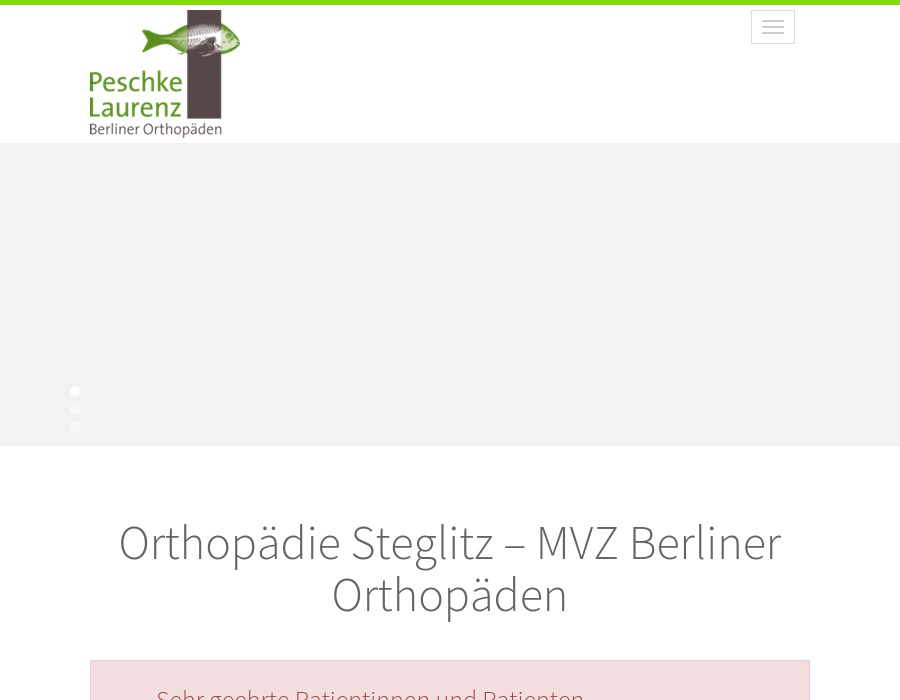The width and height of the screenshot is (900, 700).
Task: Show the third slide using its indicator dot
Action: [75, 427]
